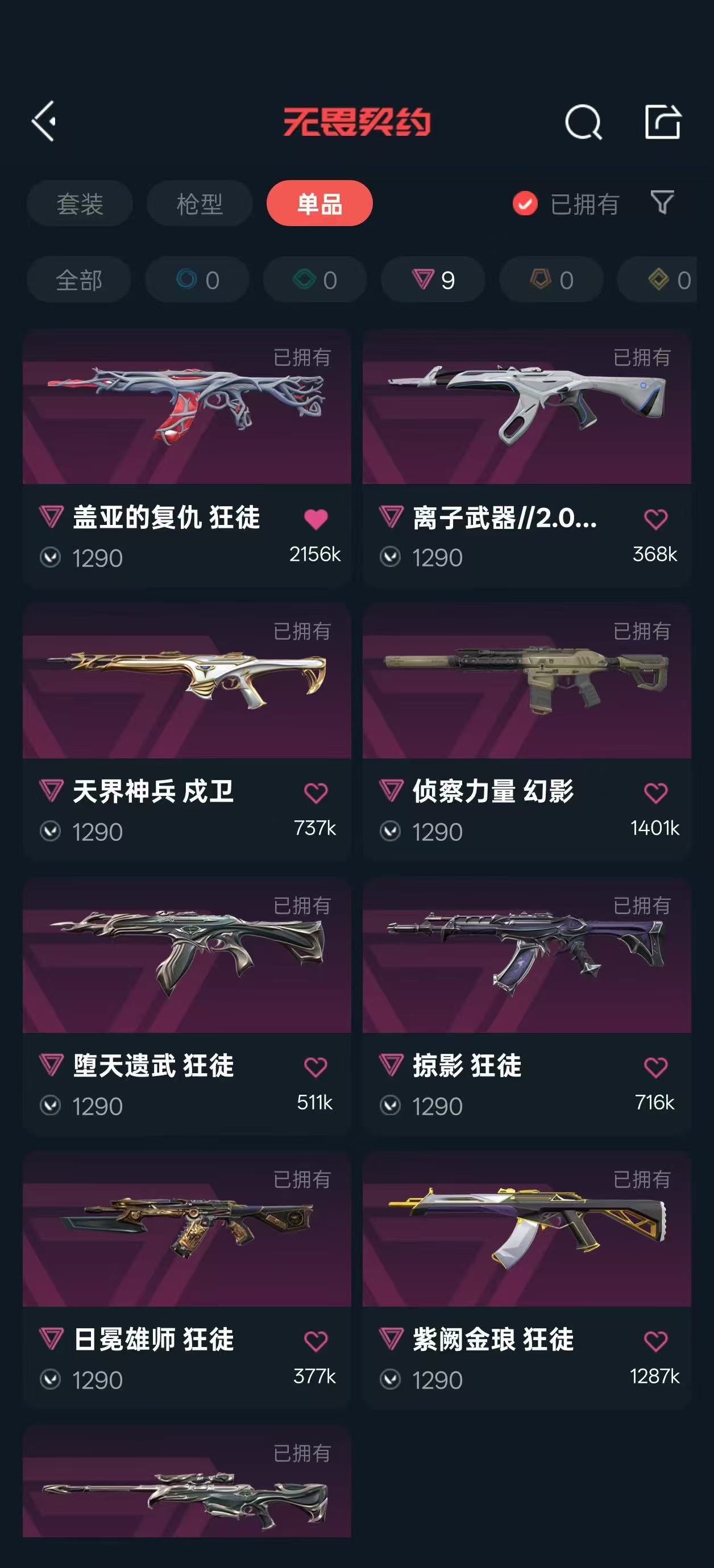The image size is (714, 1568).
Task: Switch to the 套装 tab
Action: [x=80, y=204]
